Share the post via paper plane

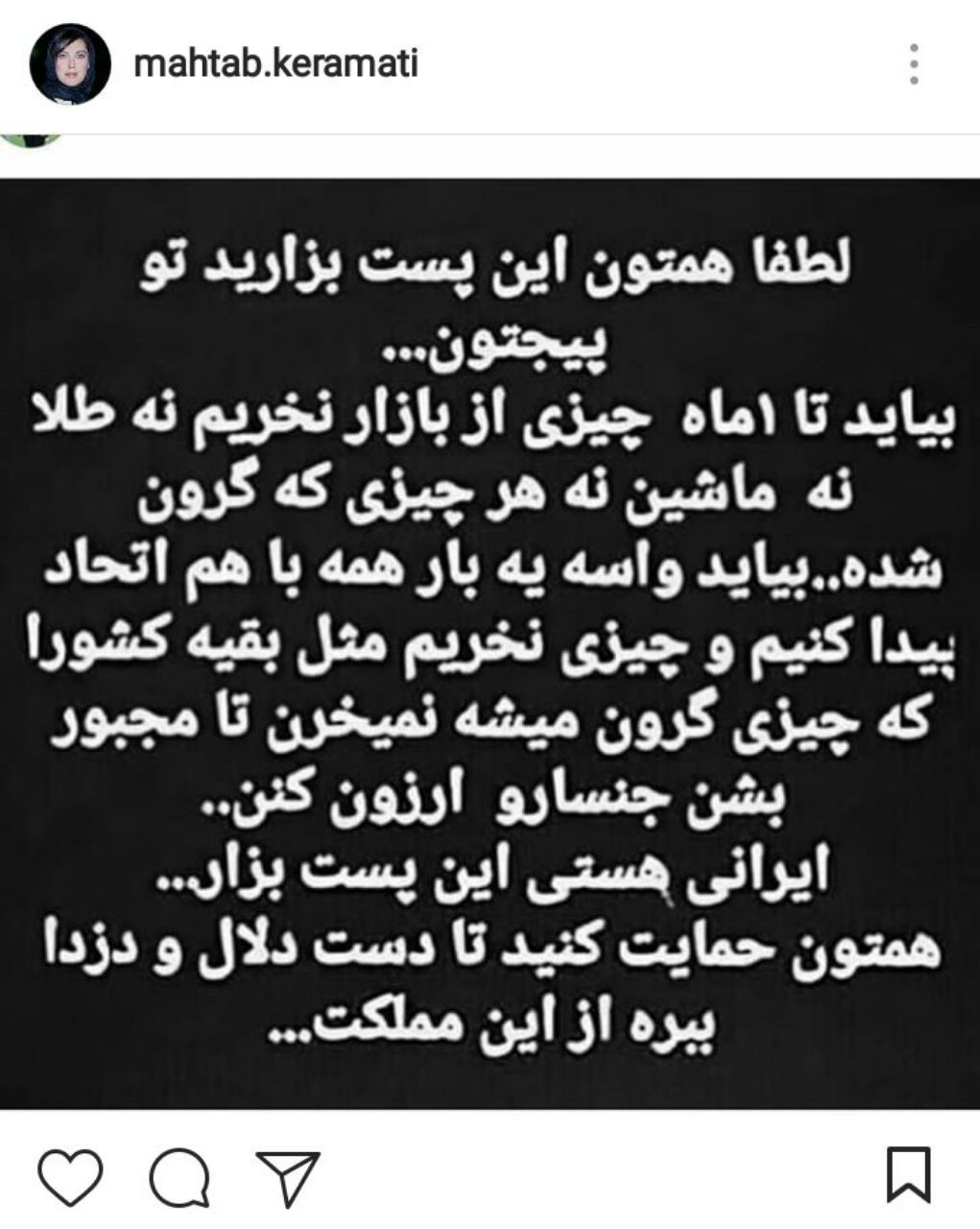coord(287,1175)
